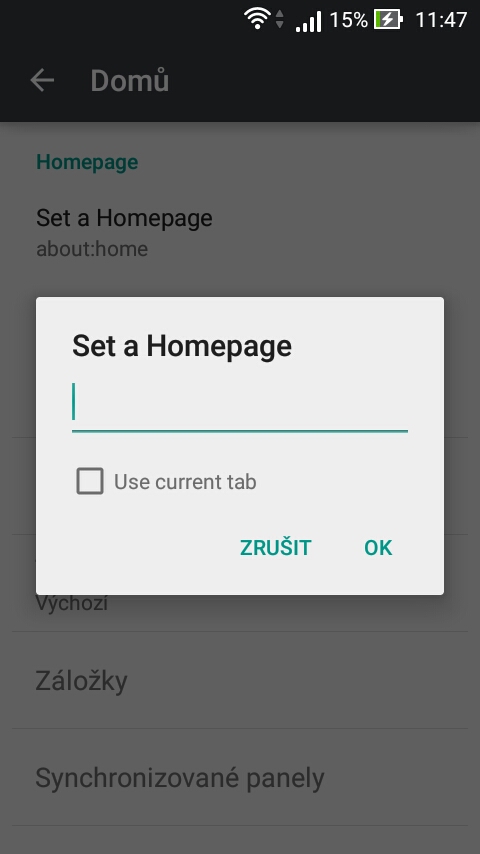
Task: Confirm the homepage with OK
Action: click(x=378, y=548)
